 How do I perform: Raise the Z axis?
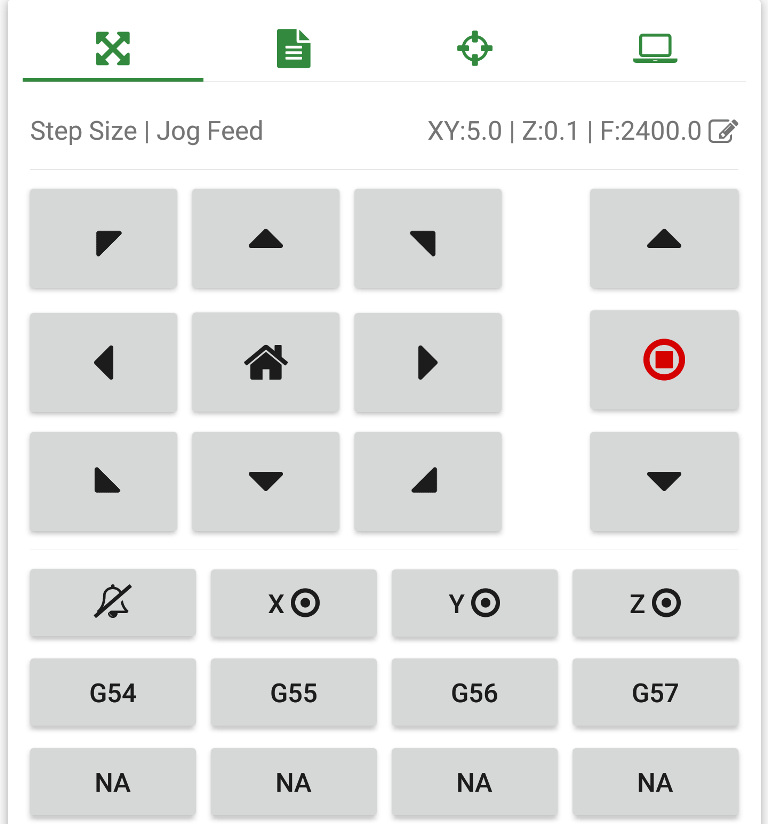(664, 239)
